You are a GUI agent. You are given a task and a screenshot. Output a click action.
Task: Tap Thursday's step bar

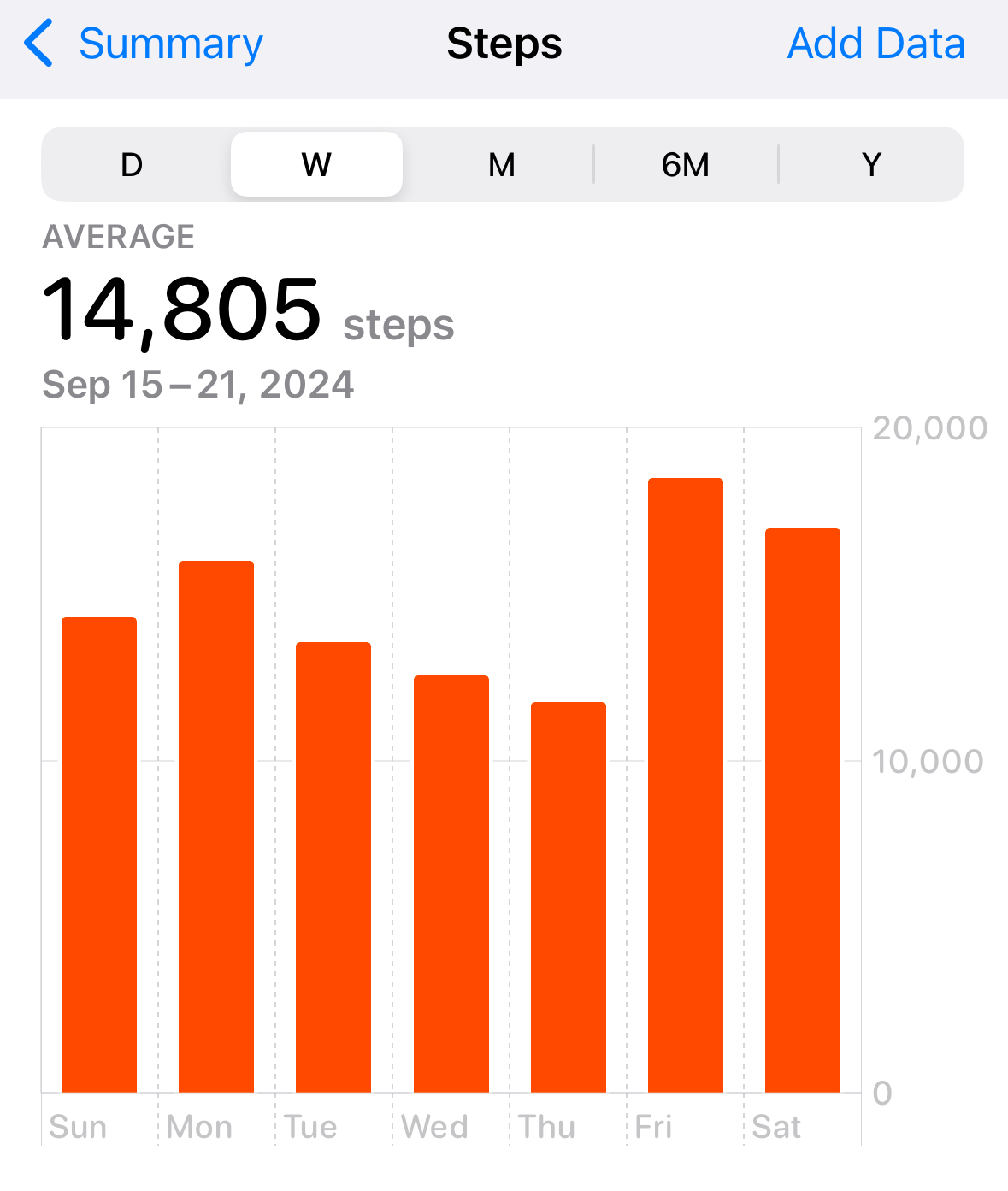pyautogui.click(x=568, y=896)
